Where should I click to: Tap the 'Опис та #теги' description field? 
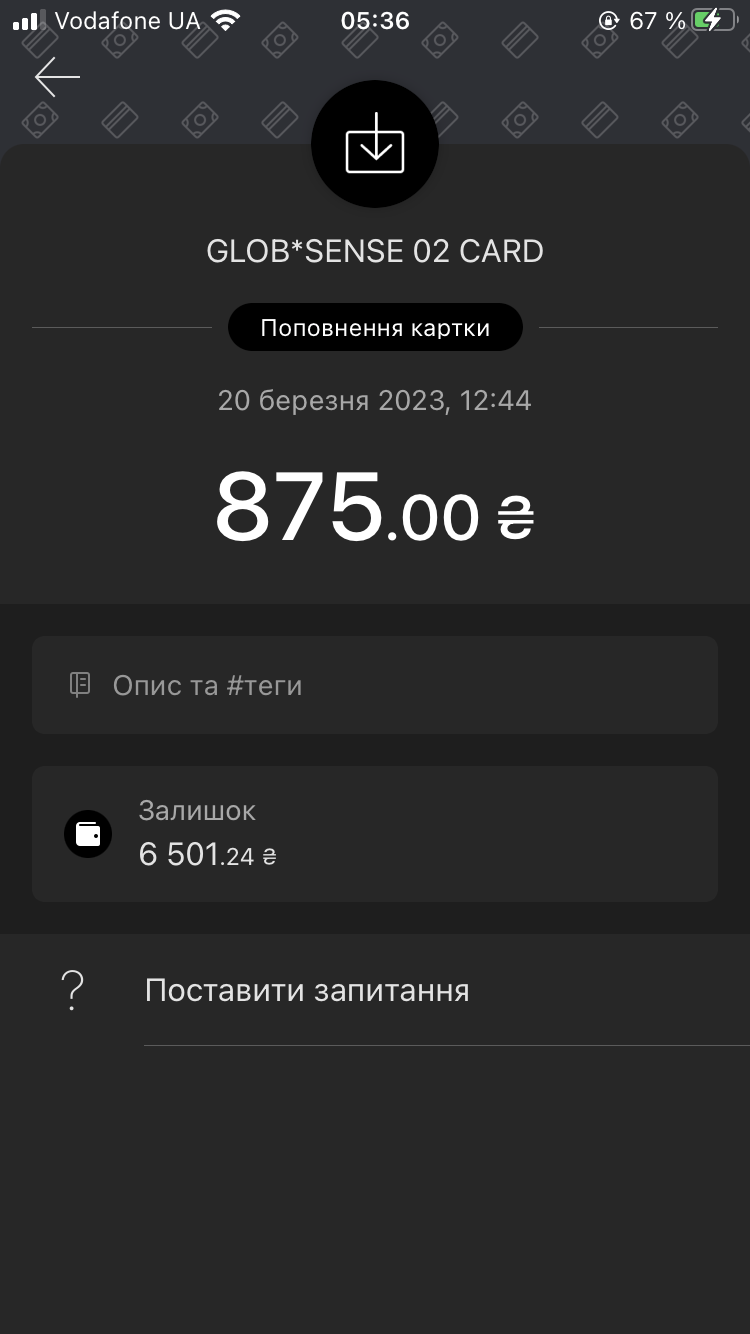[374, 685]
